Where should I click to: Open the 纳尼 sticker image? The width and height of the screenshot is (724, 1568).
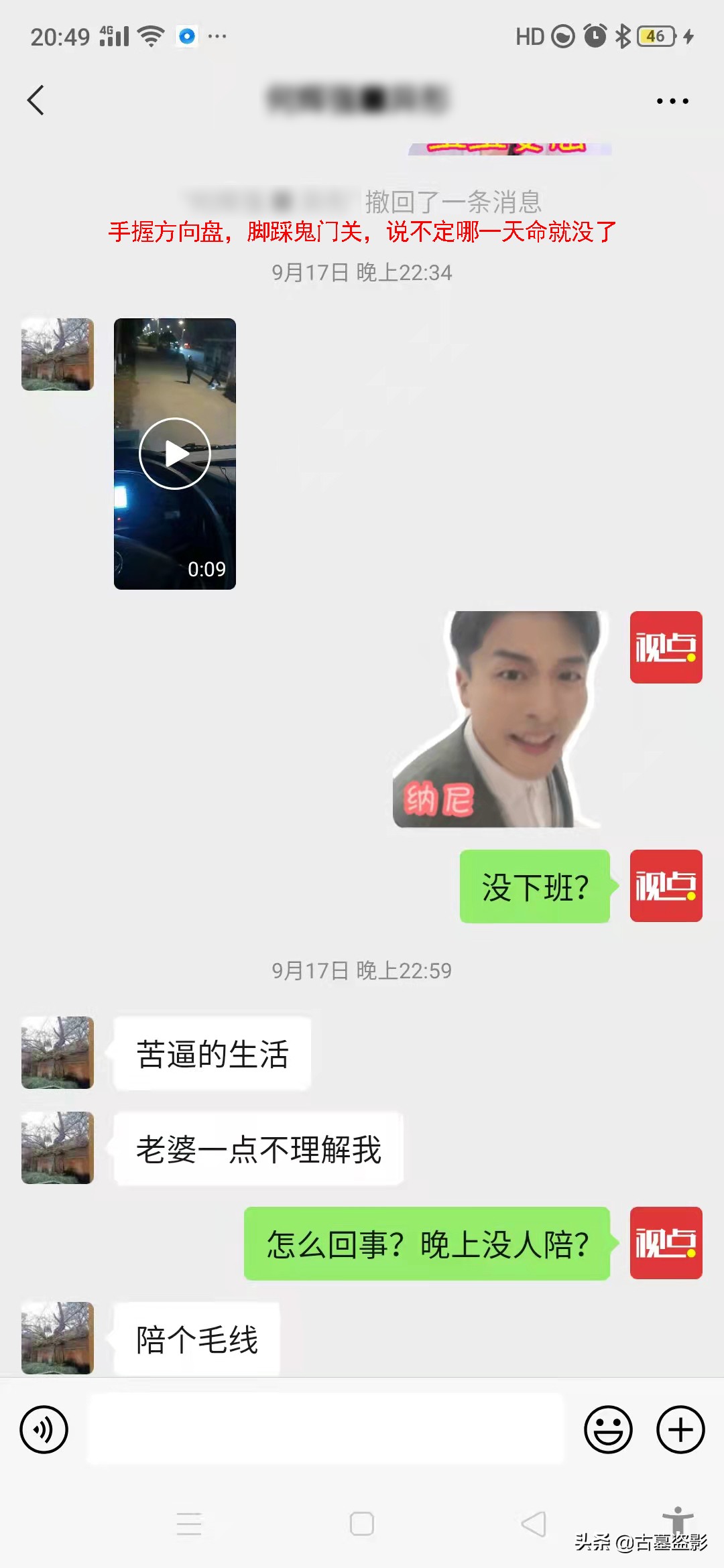pos(500,719)
